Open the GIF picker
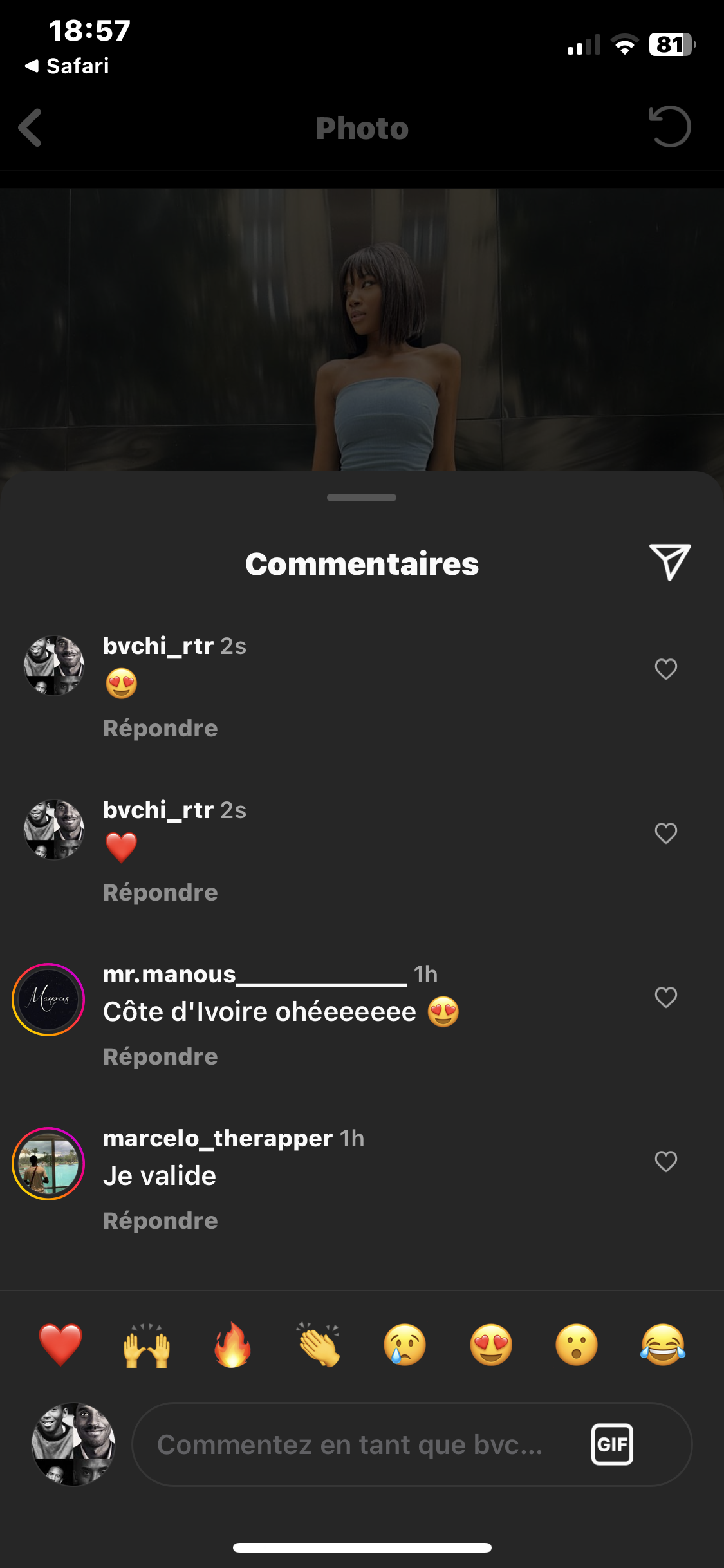This screenshot has width=724, height=1568. (612, 1444)
